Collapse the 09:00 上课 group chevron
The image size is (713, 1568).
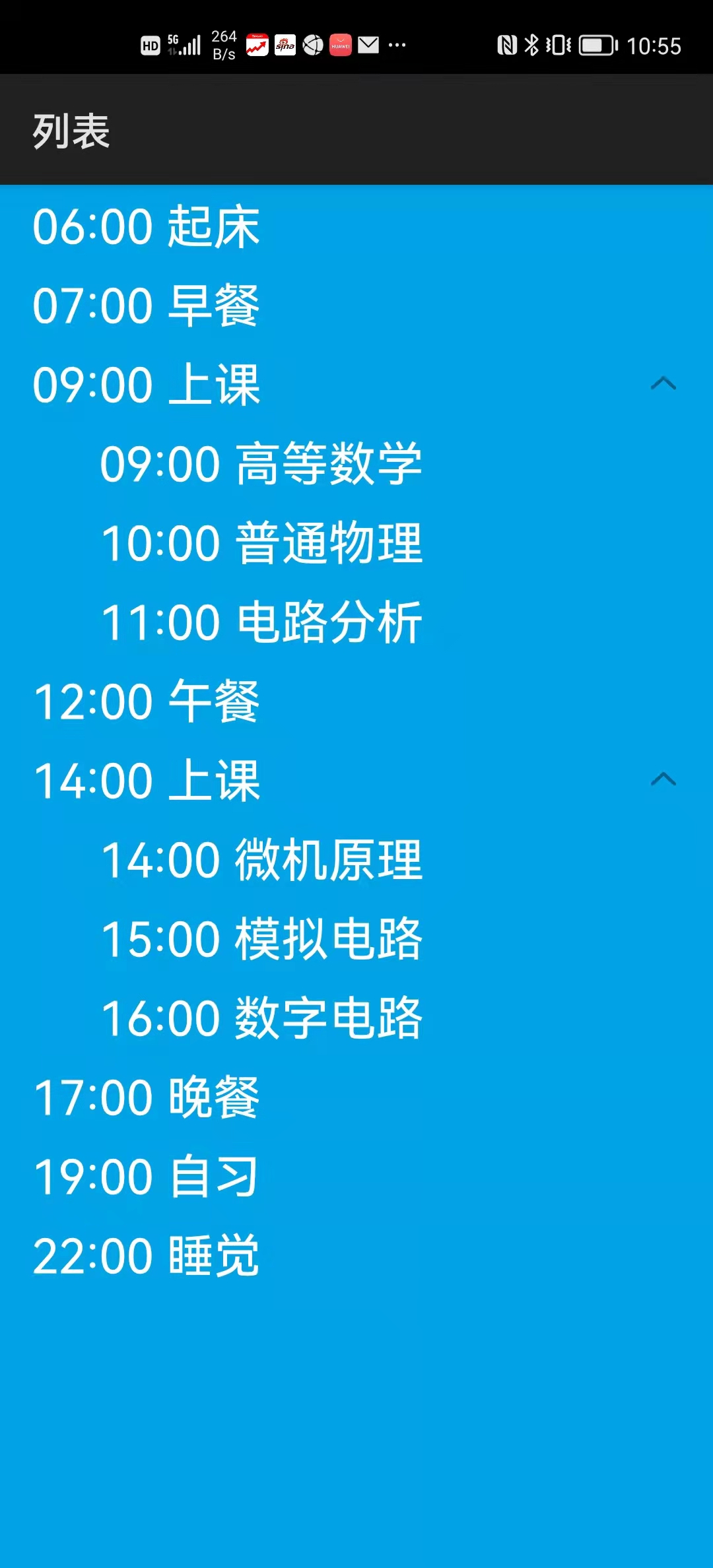pos(663,383)
